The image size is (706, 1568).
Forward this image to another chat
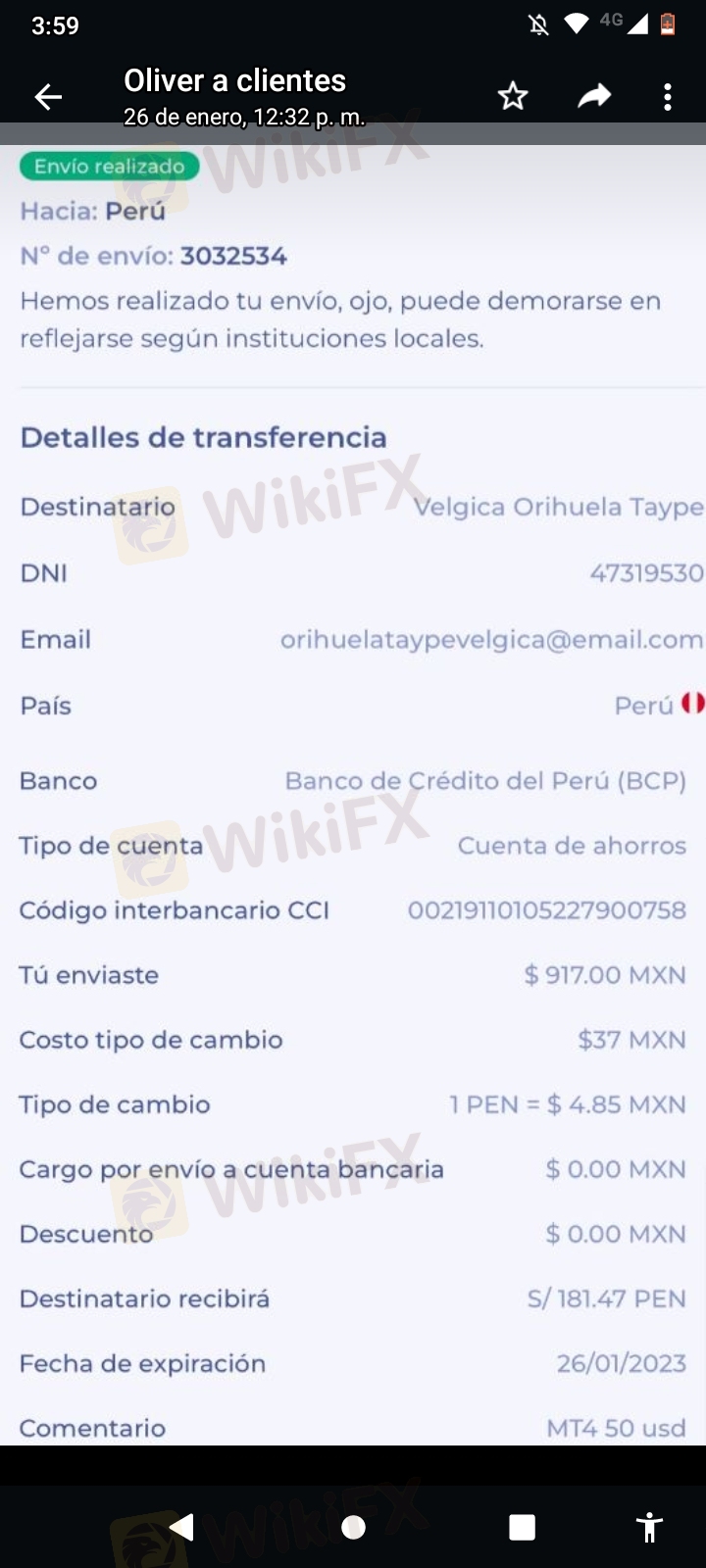(x=594, y=96)
